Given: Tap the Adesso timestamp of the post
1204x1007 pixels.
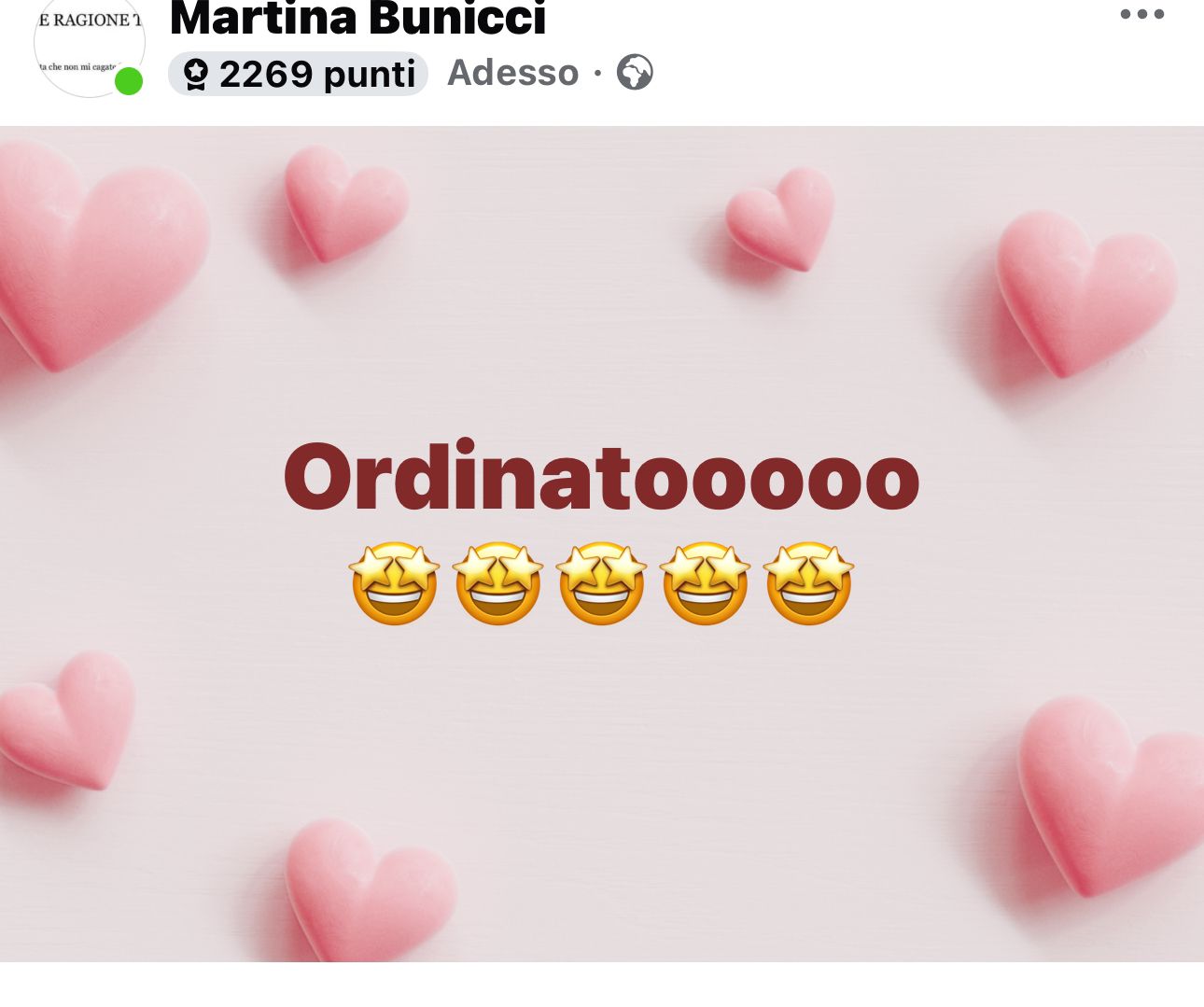Looking at the screenshot, I should (x=512, y=73).
